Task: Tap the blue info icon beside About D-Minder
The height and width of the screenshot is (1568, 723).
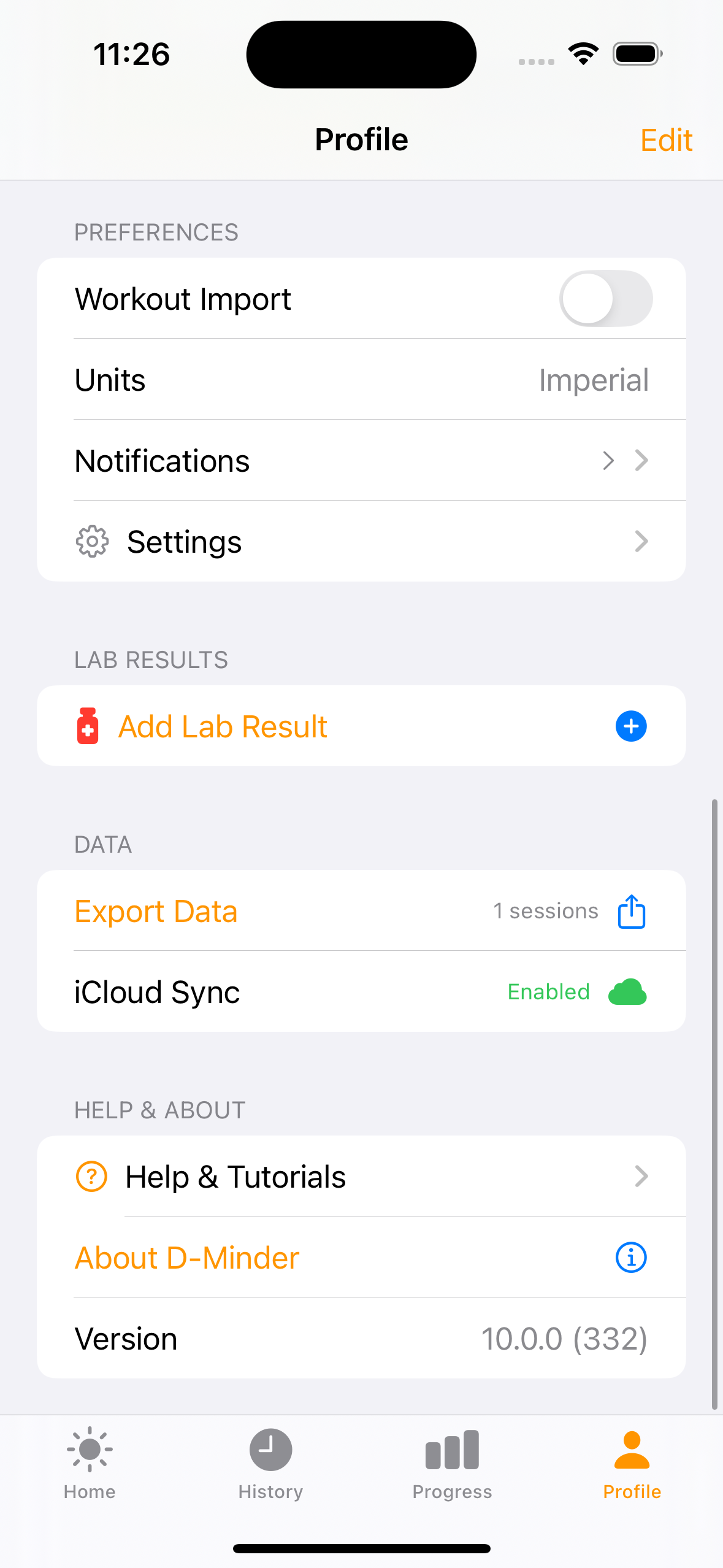Action: point(630,1257)
